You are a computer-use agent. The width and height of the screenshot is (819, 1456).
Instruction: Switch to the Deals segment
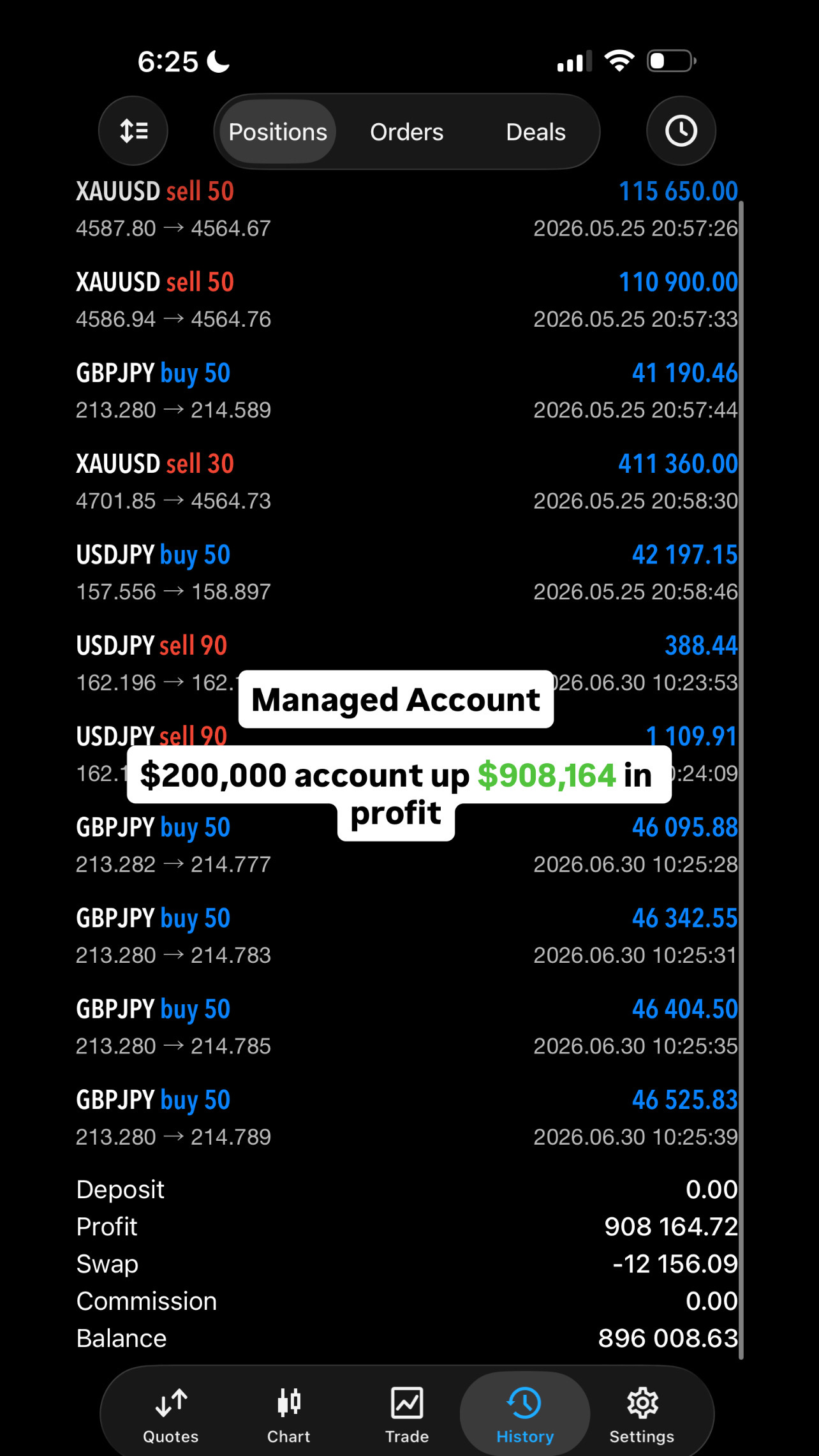(x=536, y=132)
